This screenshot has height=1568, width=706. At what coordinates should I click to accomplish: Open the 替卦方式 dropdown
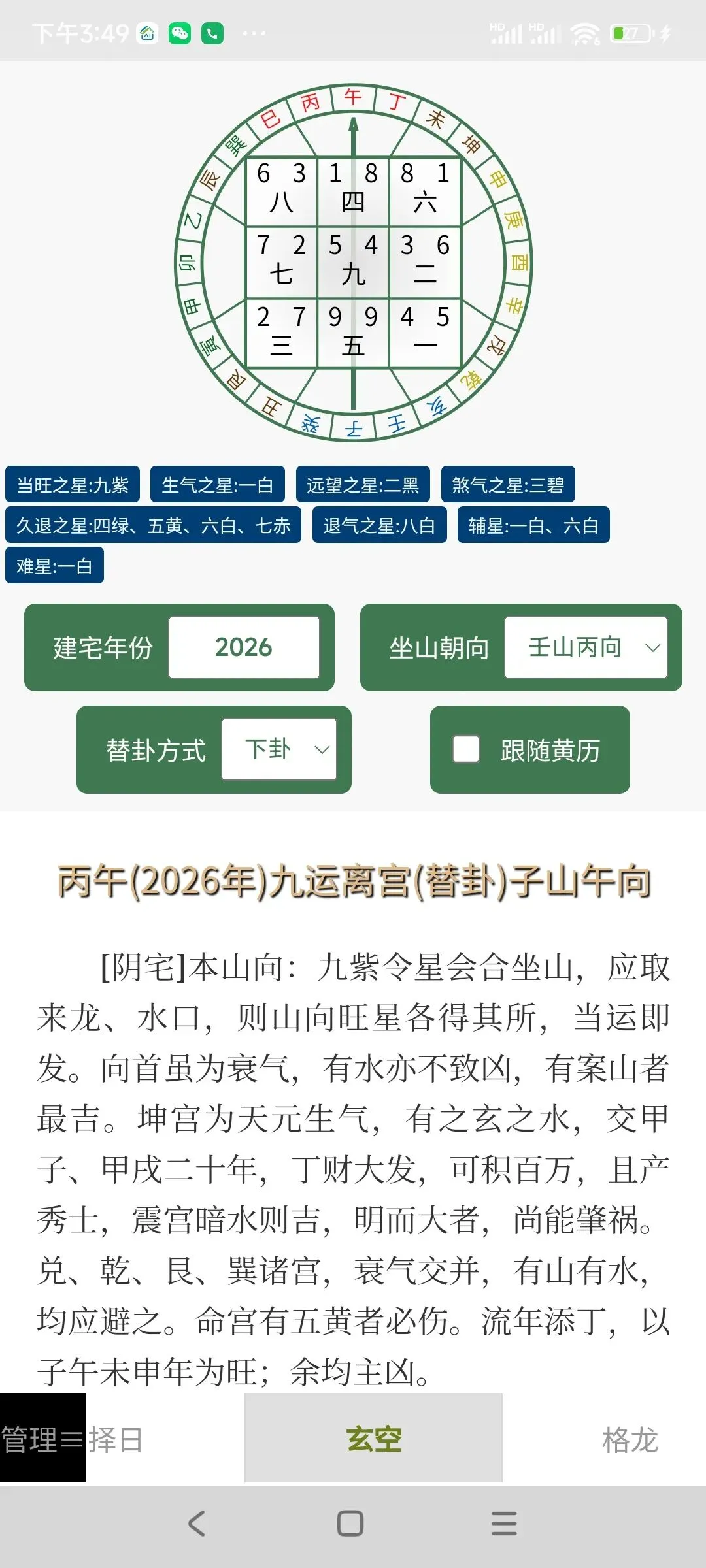[279, 749]
